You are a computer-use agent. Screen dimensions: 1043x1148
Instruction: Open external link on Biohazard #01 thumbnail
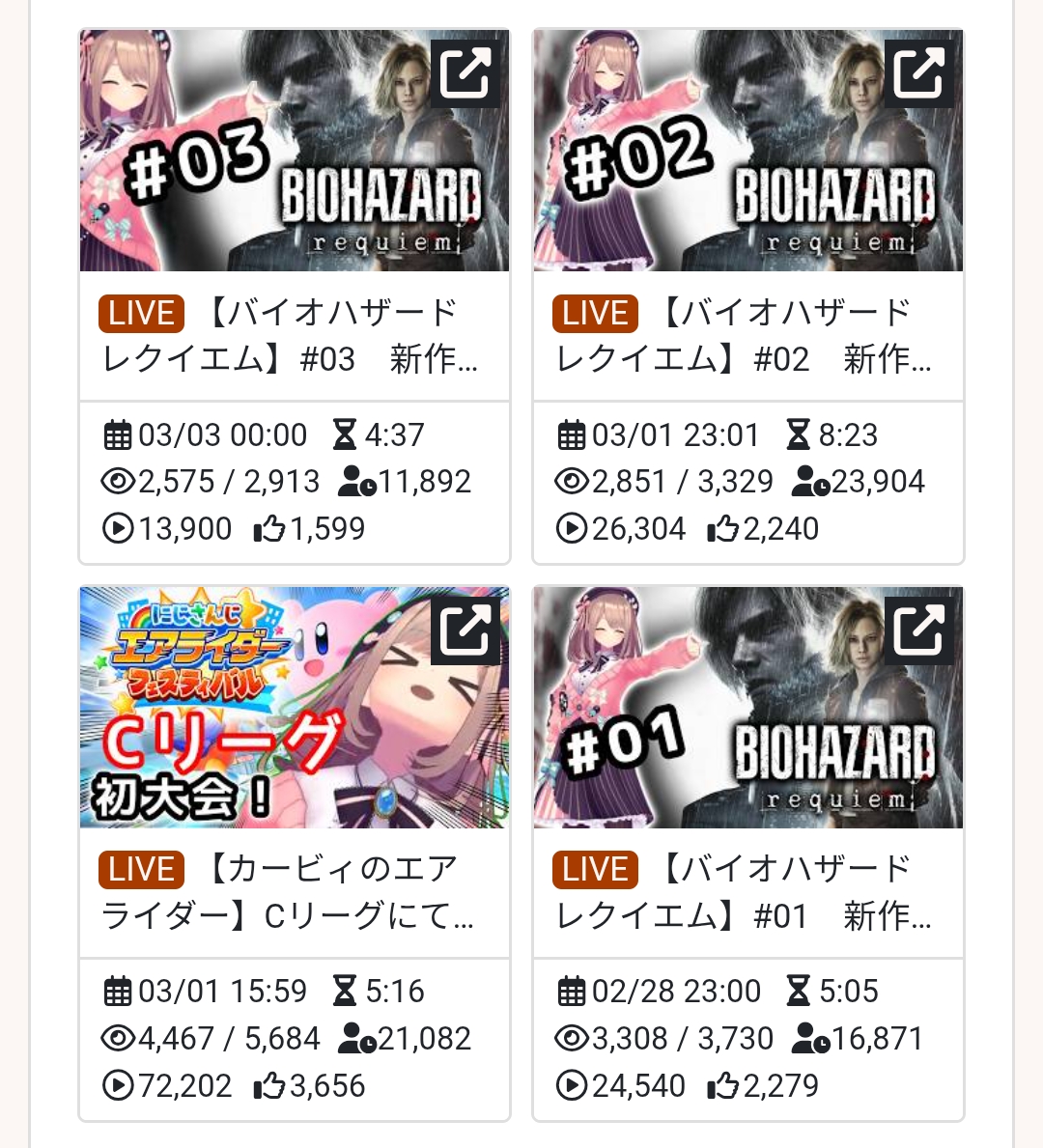(918, 630)
